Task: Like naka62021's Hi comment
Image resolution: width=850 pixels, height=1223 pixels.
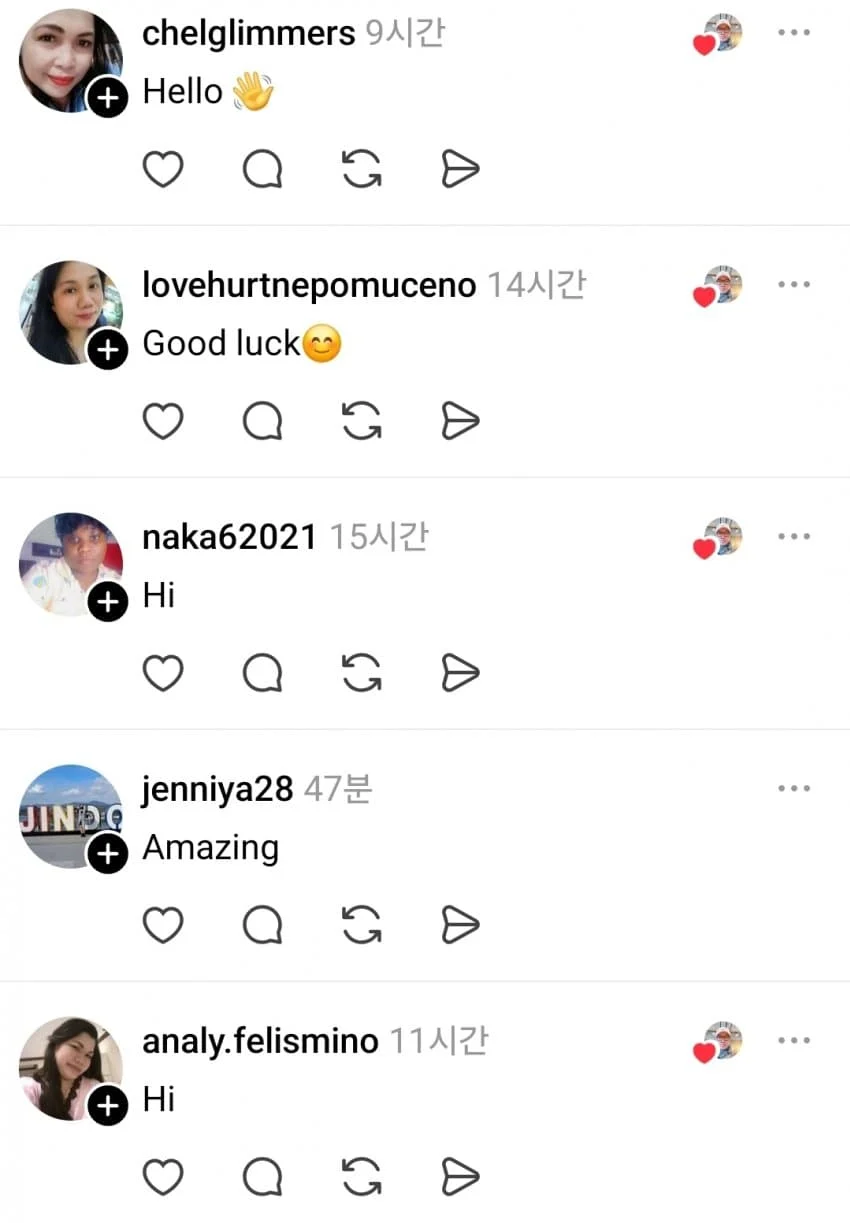Action: click(x=163, y=675)
